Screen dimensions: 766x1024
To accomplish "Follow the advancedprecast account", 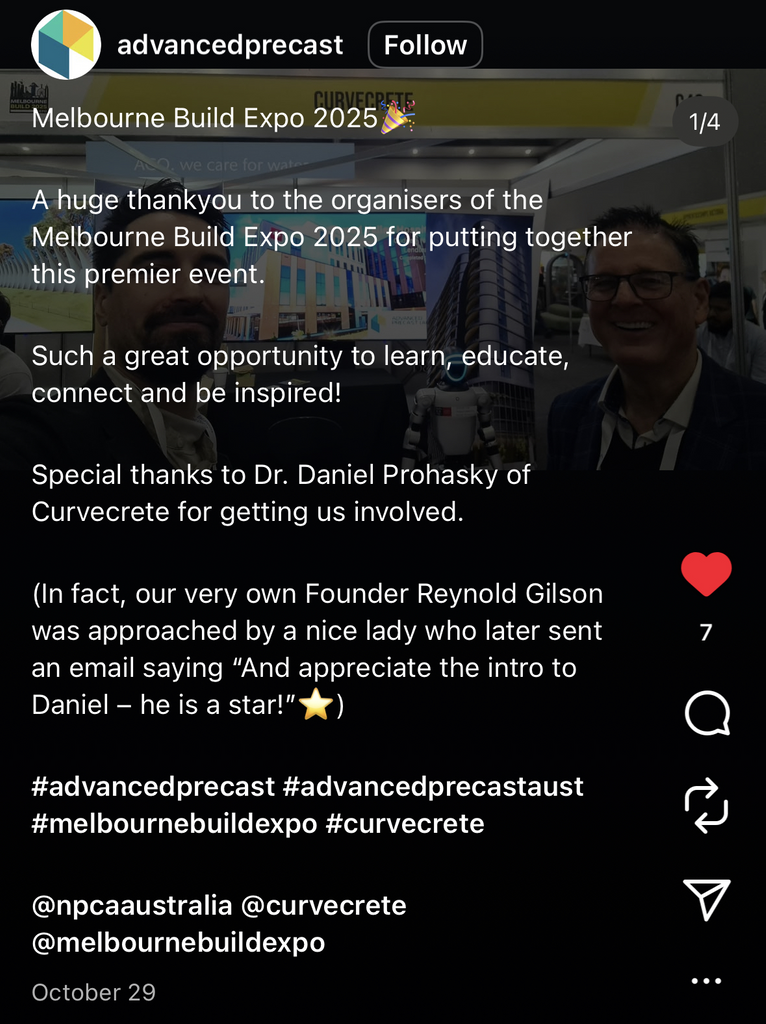I will (425, 45).
